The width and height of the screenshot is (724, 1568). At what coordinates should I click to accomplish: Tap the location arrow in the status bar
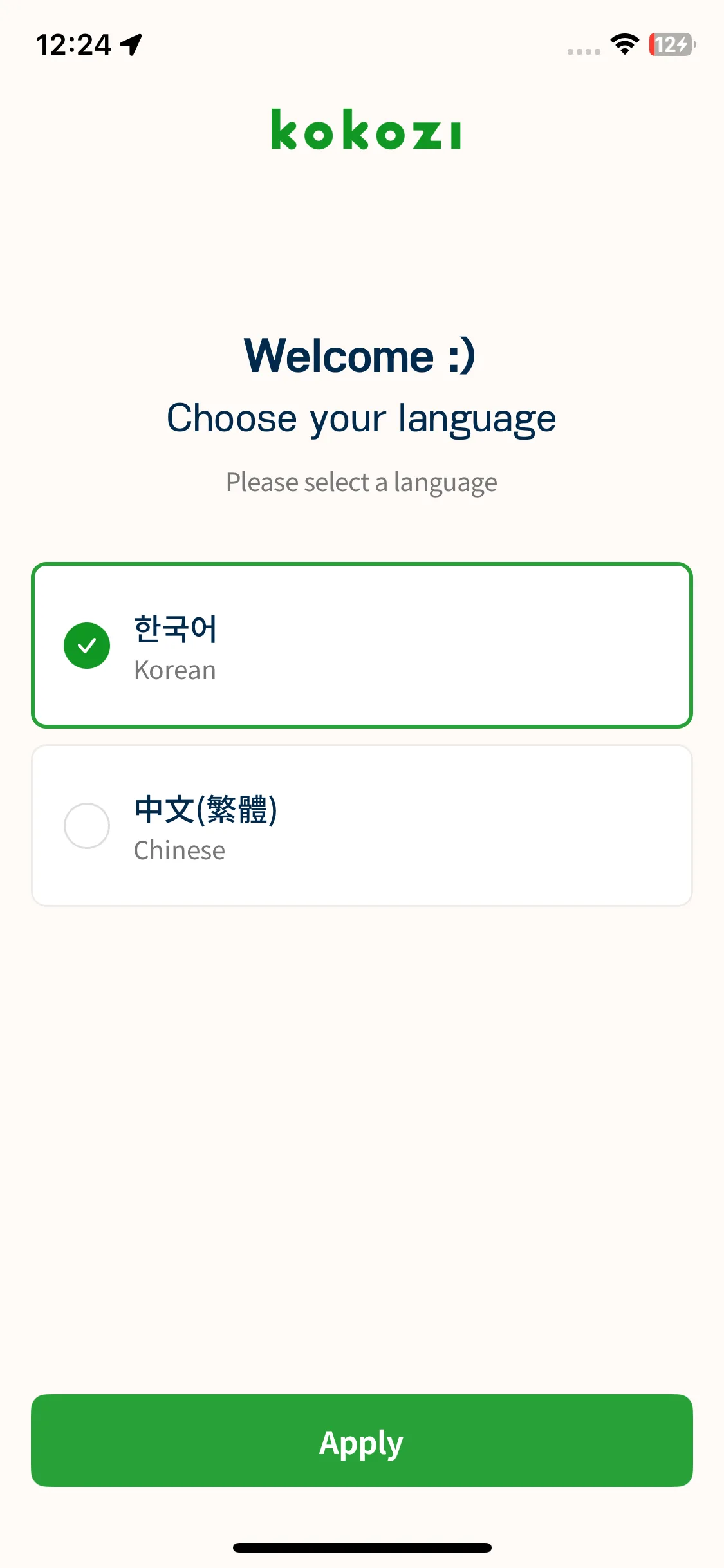point(131,44)
